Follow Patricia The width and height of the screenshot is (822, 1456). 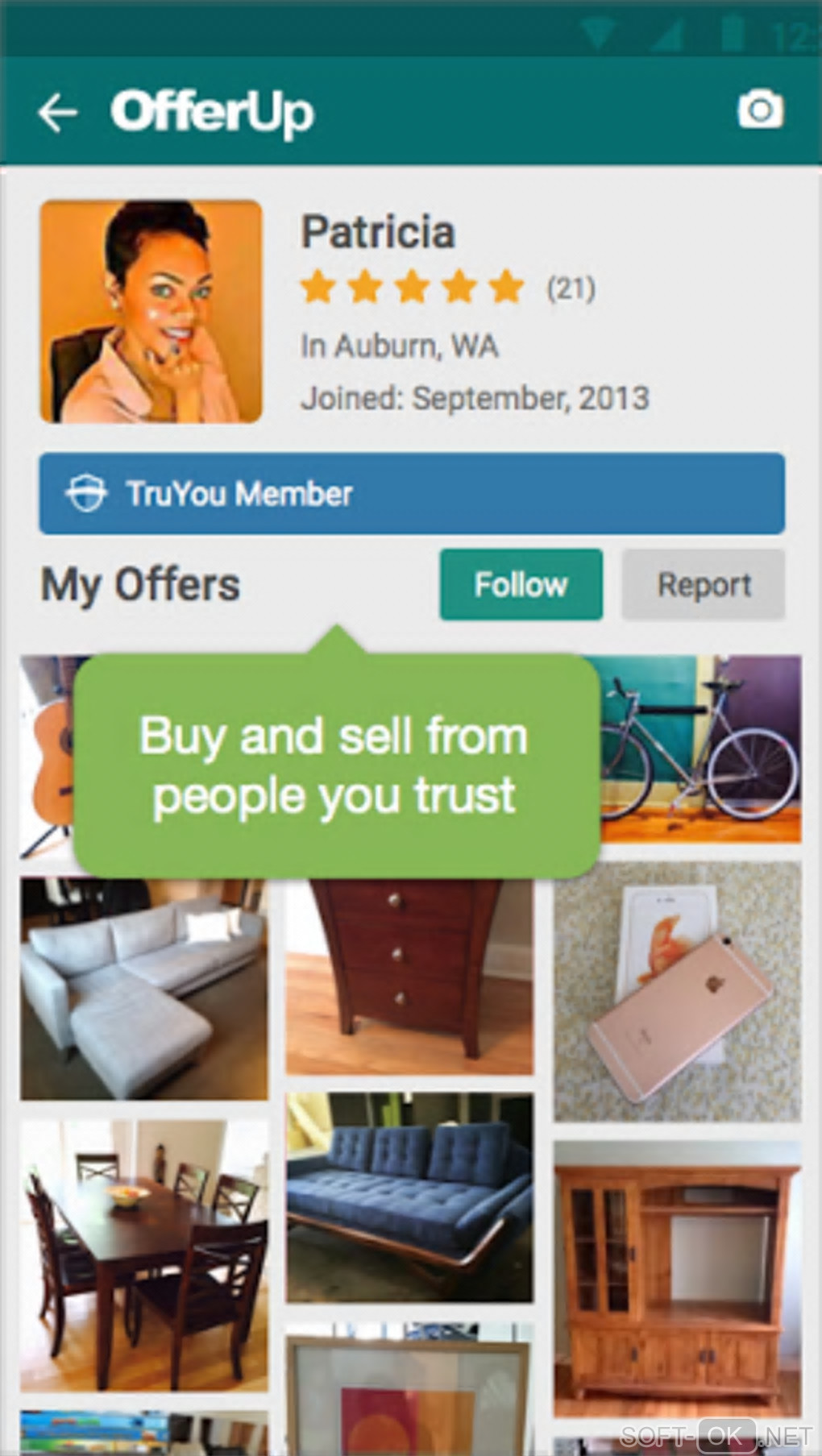pyautogui.click(x=521, y=585)
